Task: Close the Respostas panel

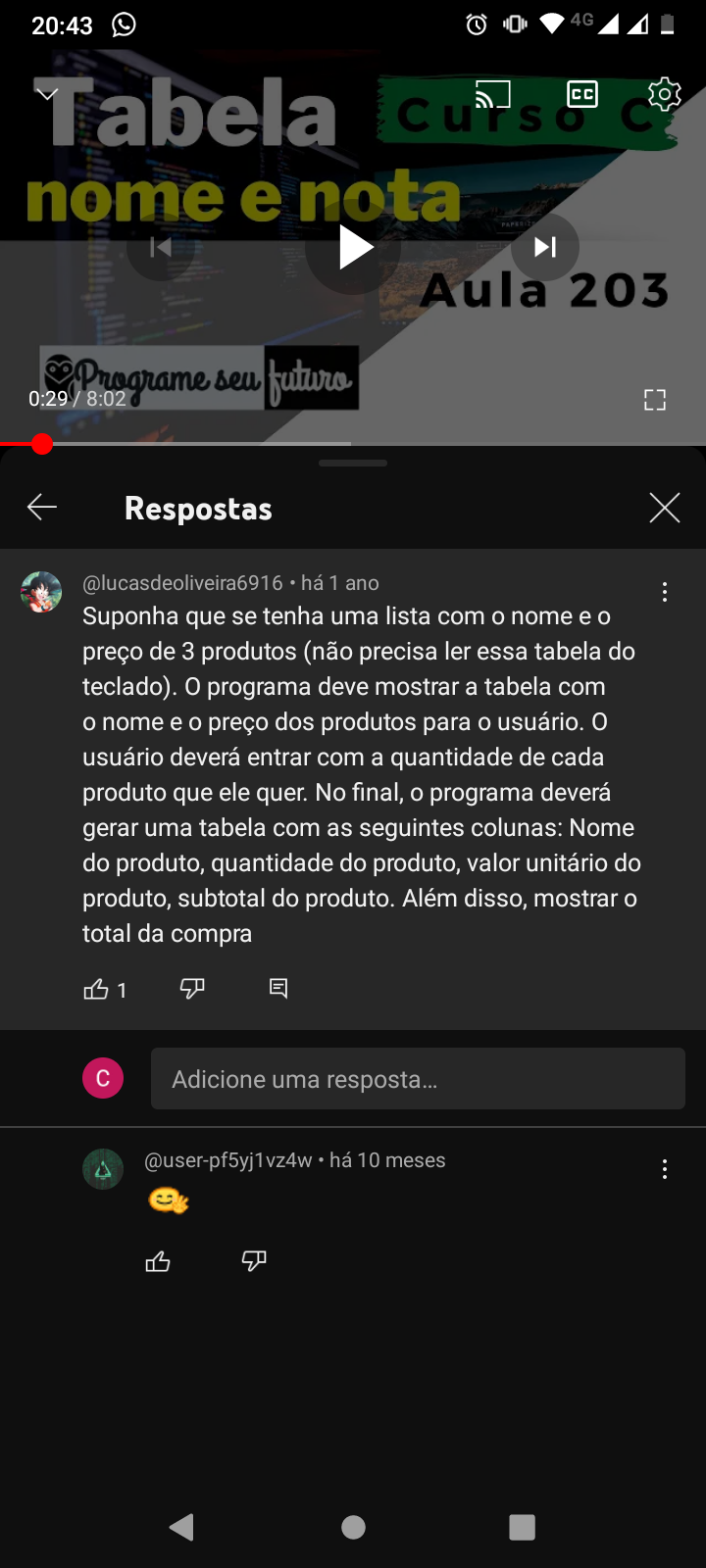Action: click(665, 508)
